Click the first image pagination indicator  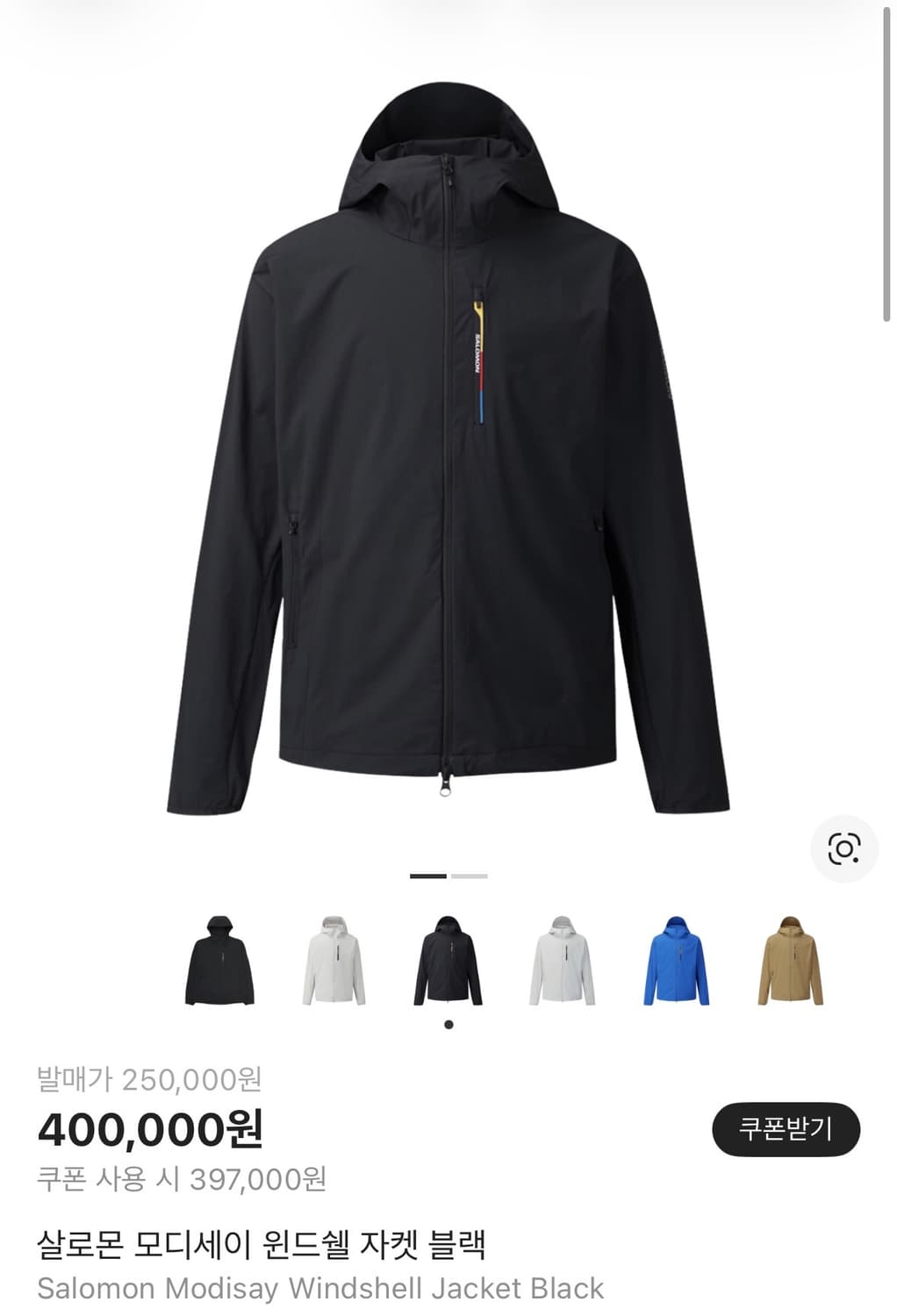(427, 876)
